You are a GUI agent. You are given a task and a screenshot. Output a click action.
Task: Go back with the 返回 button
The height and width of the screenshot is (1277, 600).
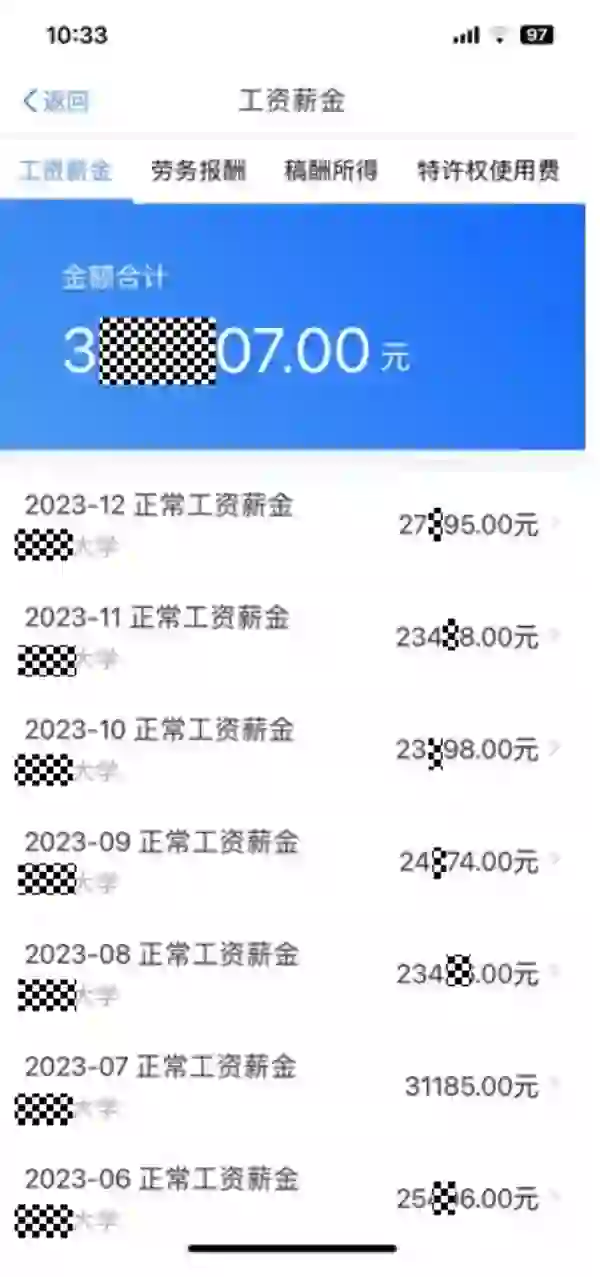click(x=56, y=101)
